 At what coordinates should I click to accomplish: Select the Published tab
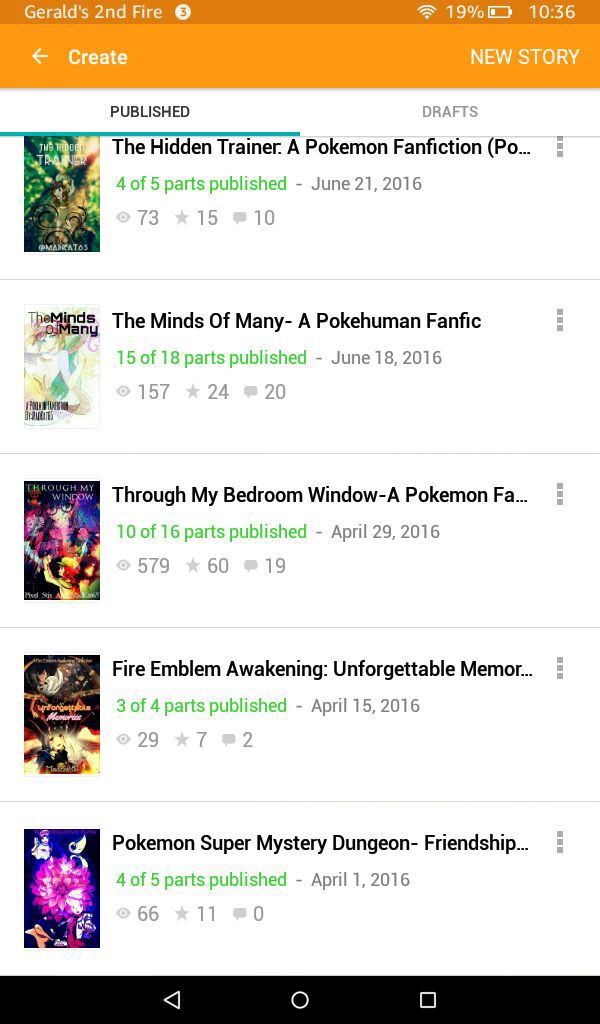(150, 112)
